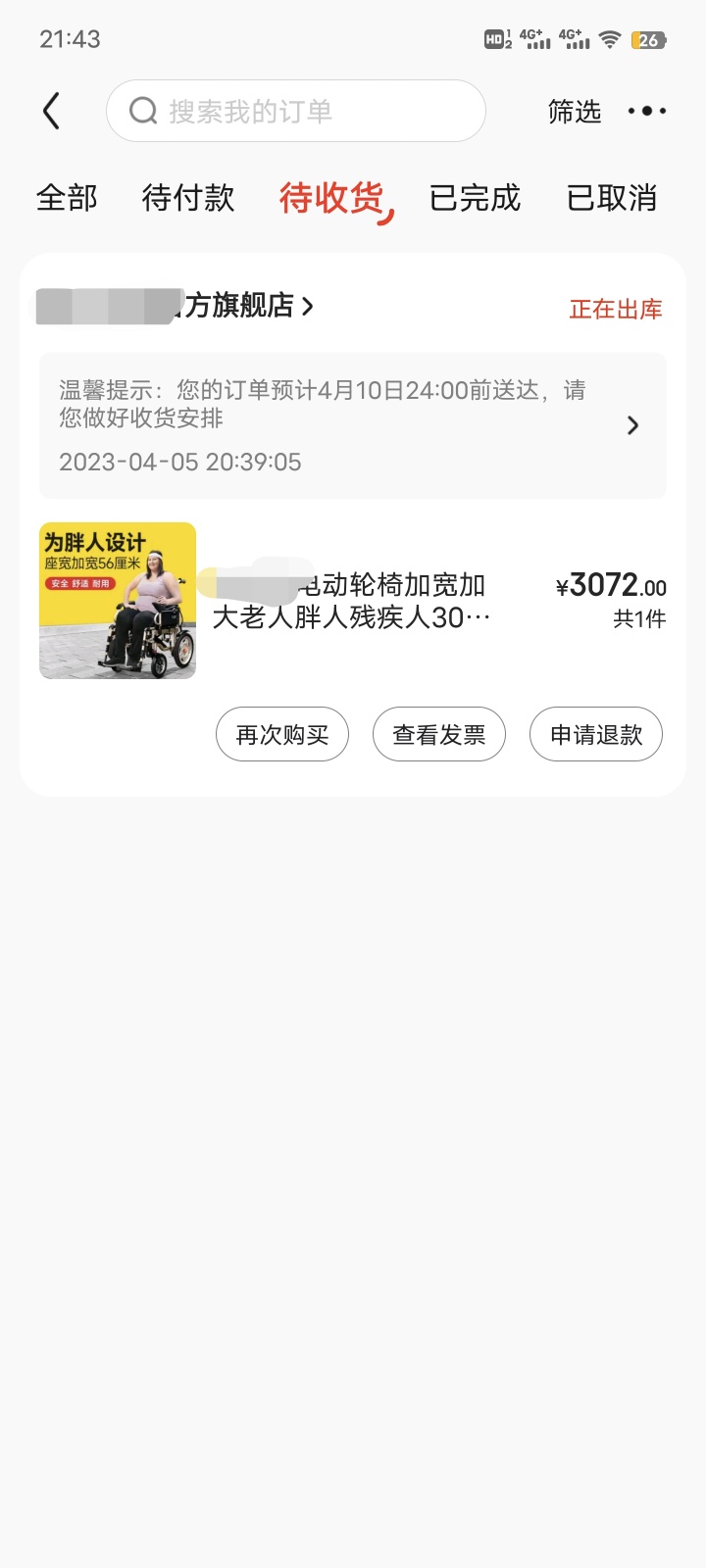This screenshot has height=1568, width=706.
Task: Open the 温馨提示 delivery notice details
Action: pos(353,425)
